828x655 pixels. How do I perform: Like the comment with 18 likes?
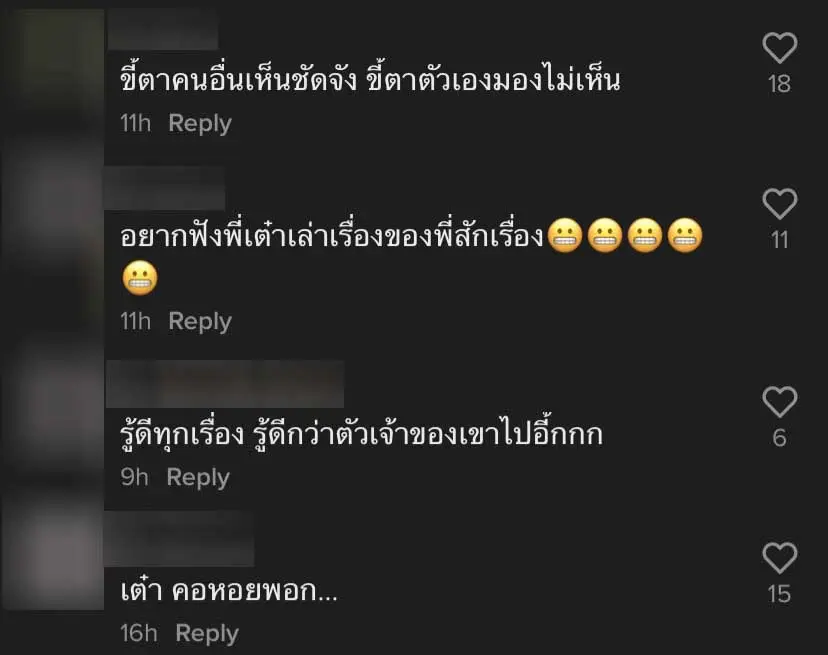coord(779,49)
